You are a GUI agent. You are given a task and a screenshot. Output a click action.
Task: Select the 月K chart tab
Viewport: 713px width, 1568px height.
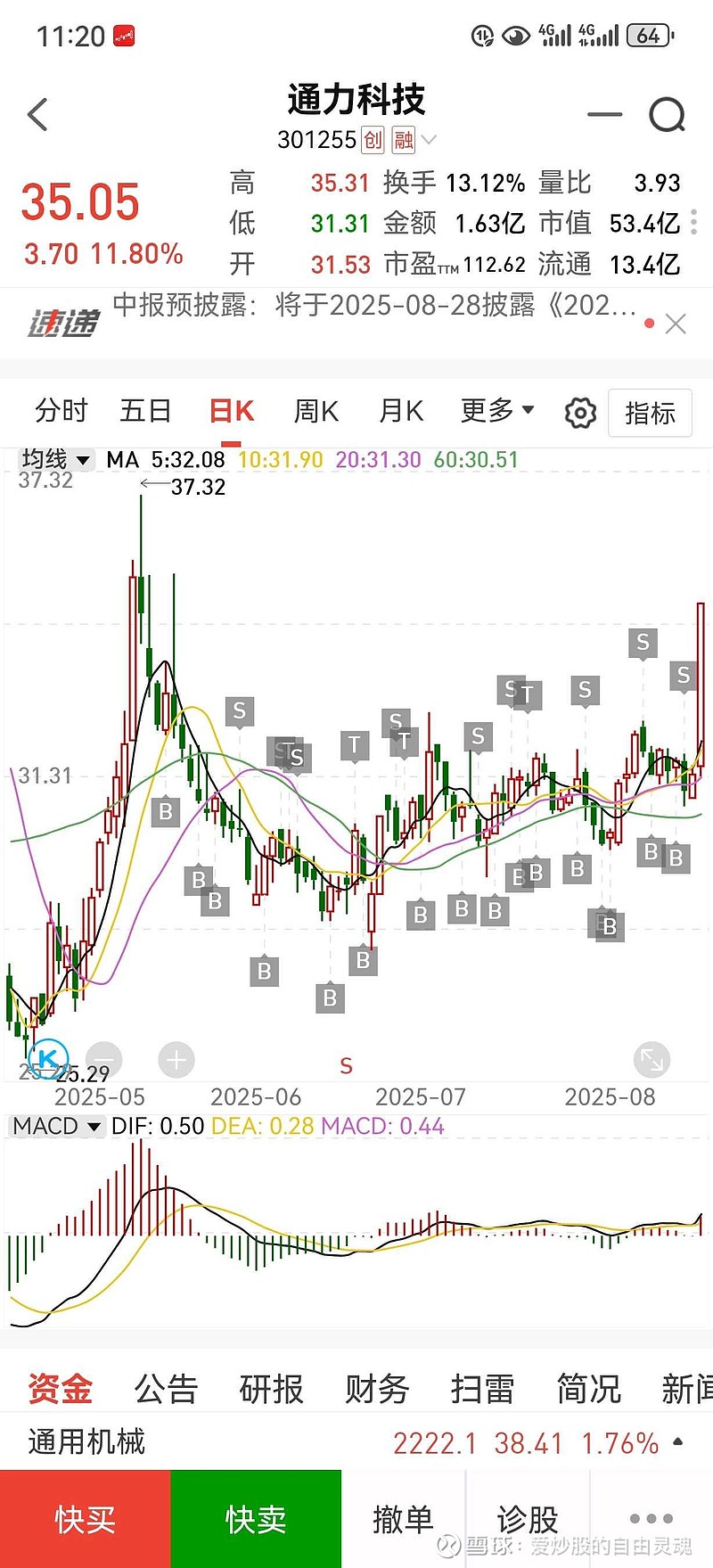click(401, 411)
